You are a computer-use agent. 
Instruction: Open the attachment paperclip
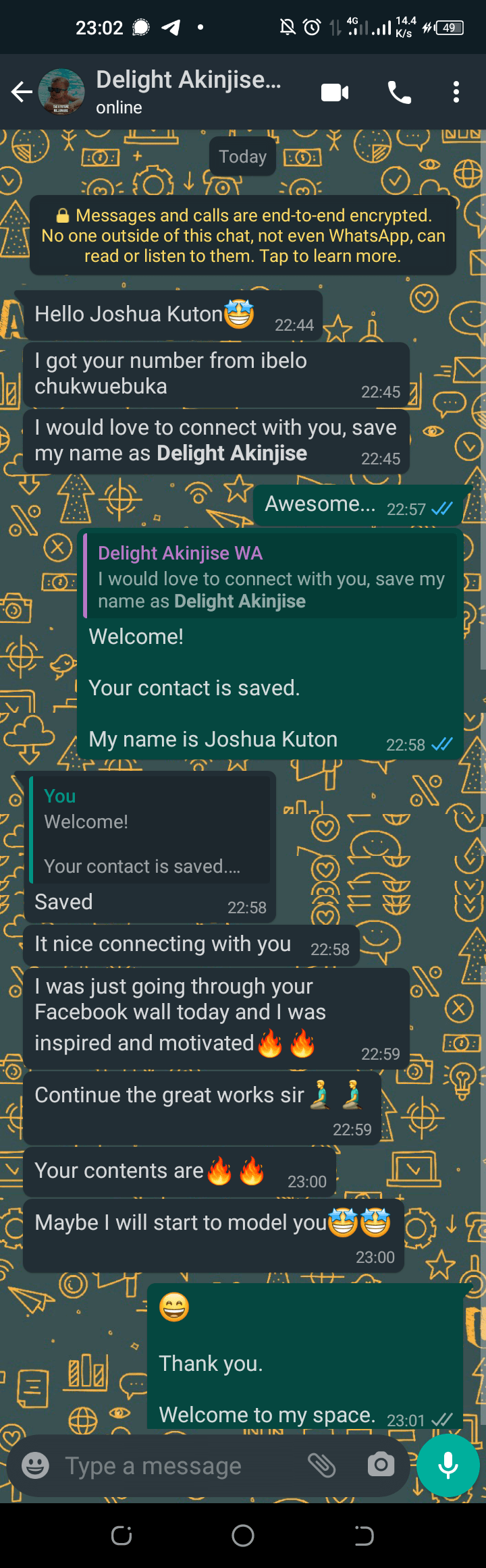322,1465
